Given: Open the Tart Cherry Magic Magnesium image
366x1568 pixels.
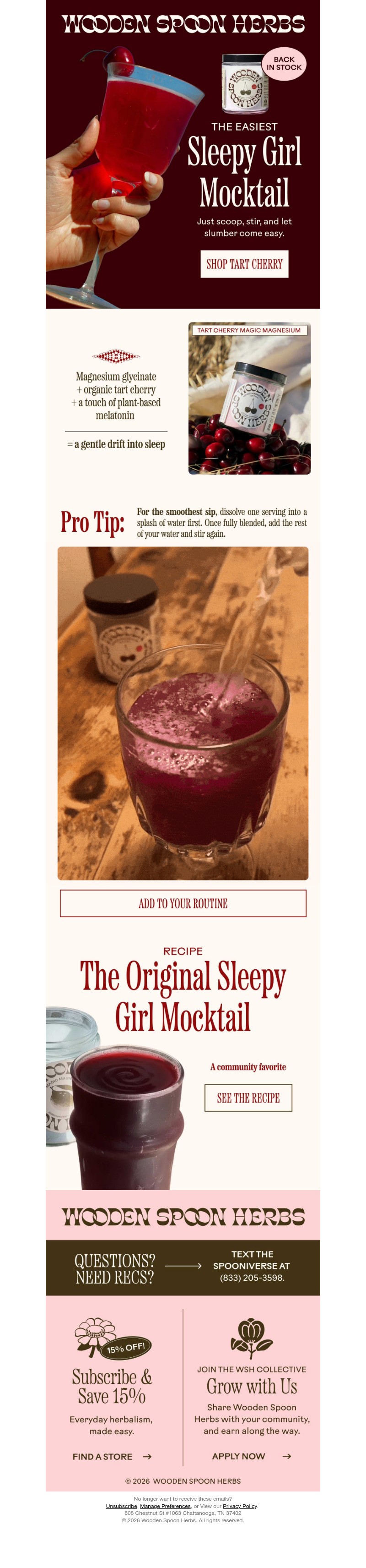Looking at the screenshot, I should point(249,399).
